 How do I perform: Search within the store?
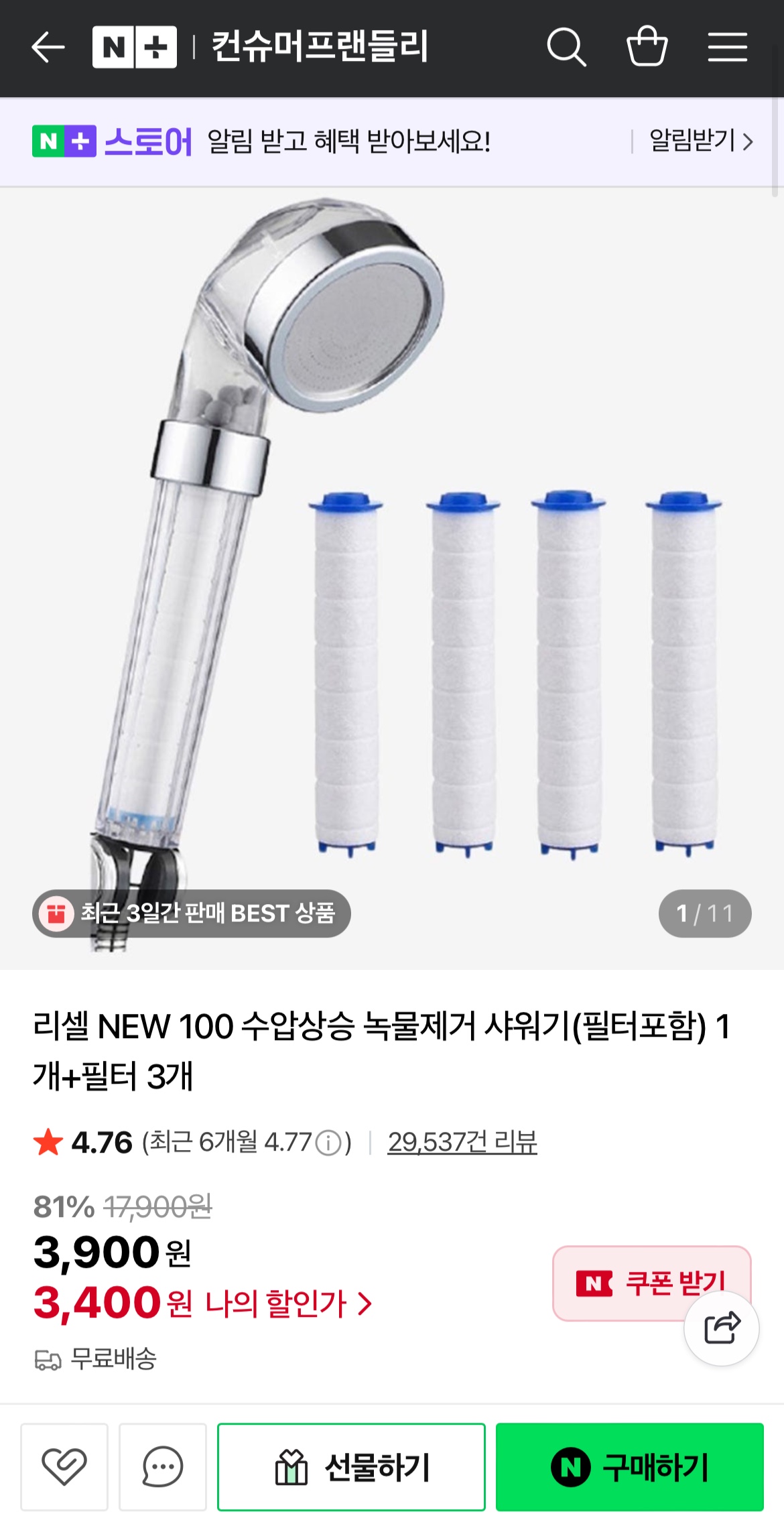[566, 48]
